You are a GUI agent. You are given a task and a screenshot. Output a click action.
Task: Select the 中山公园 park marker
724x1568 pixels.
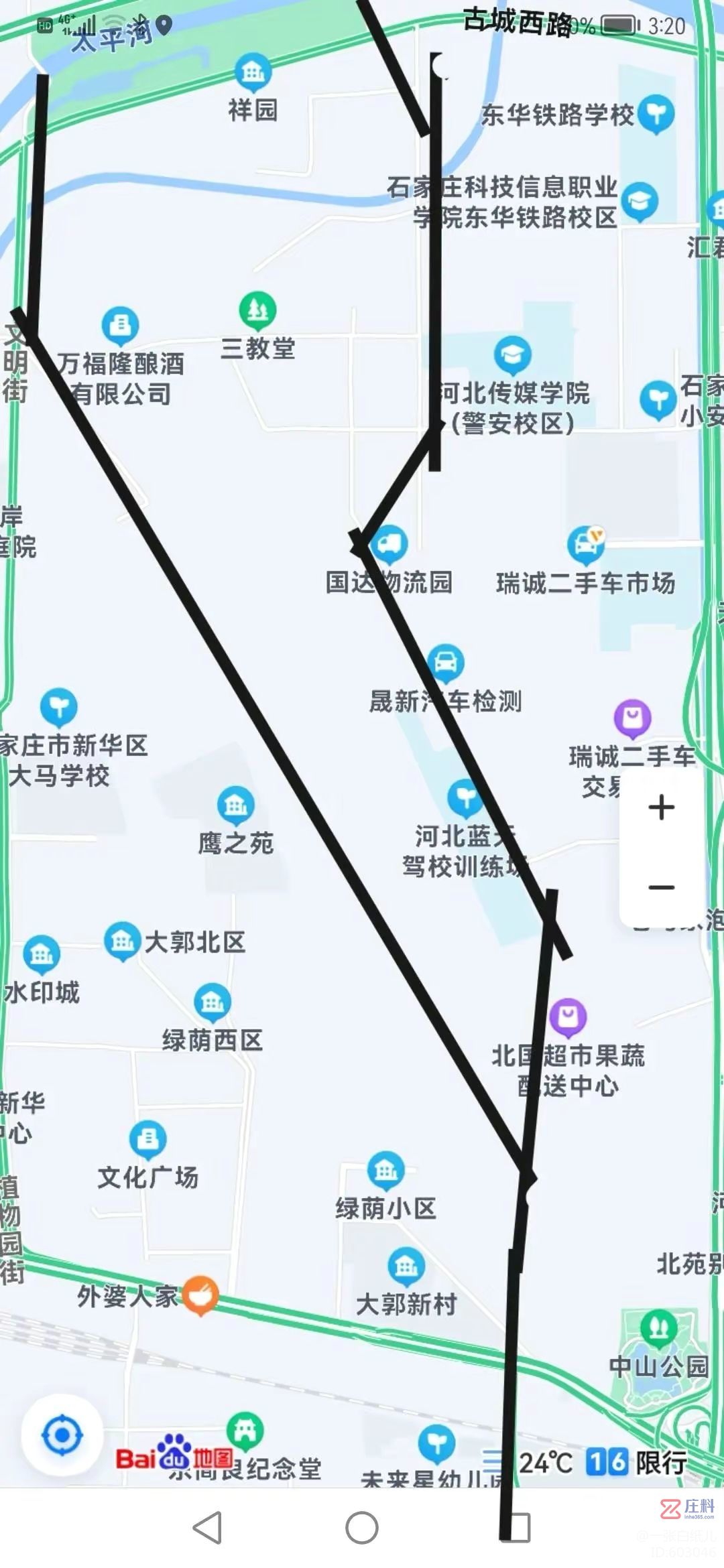pyautogui.click(x=658, y=1327)
